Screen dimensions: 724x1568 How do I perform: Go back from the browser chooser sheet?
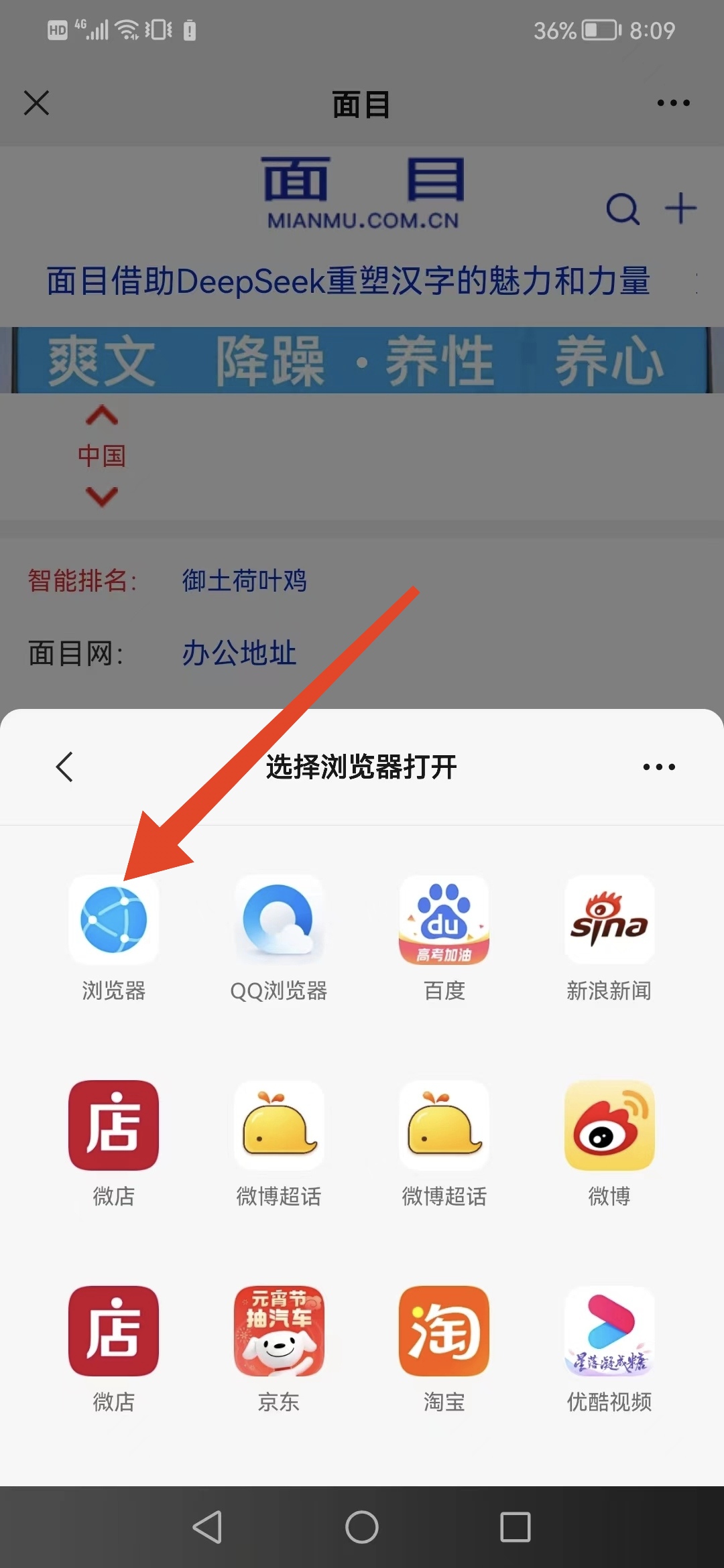(x=64, y=767)
